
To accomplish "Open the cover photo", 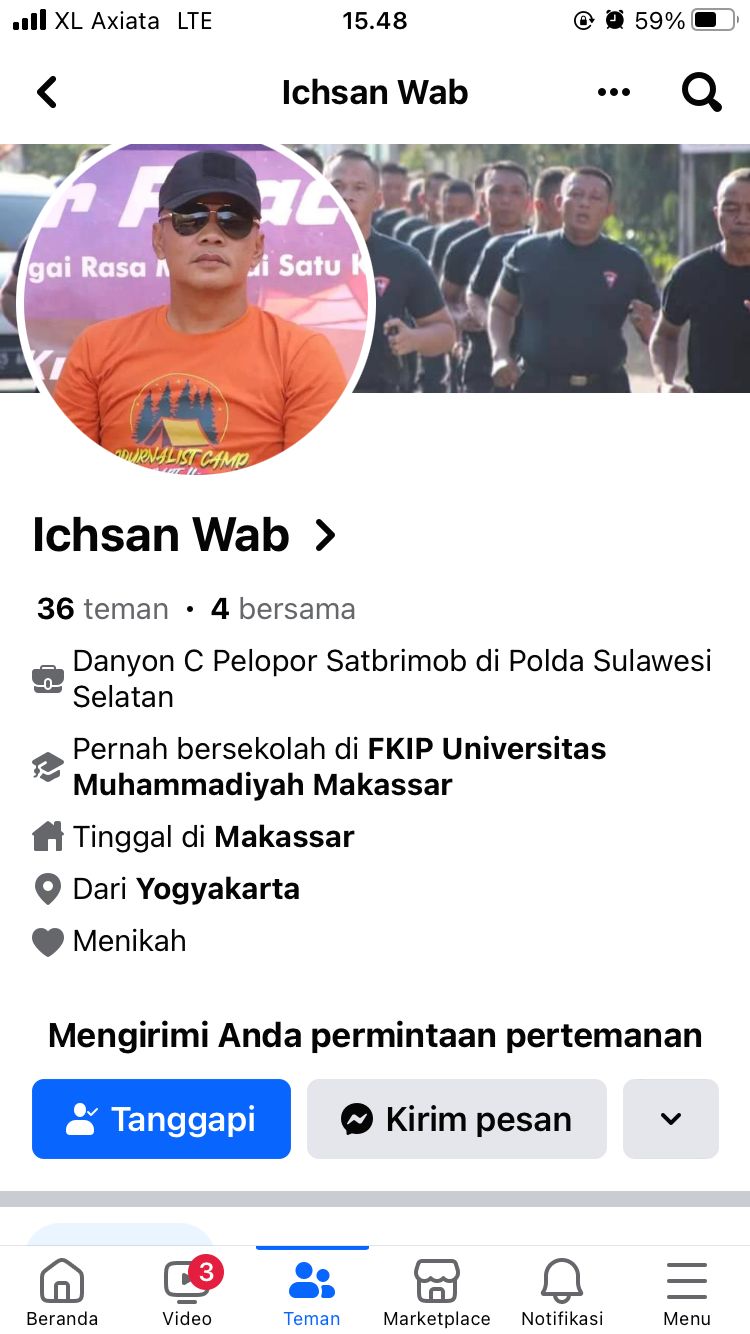I will click(x=560, y=270).
